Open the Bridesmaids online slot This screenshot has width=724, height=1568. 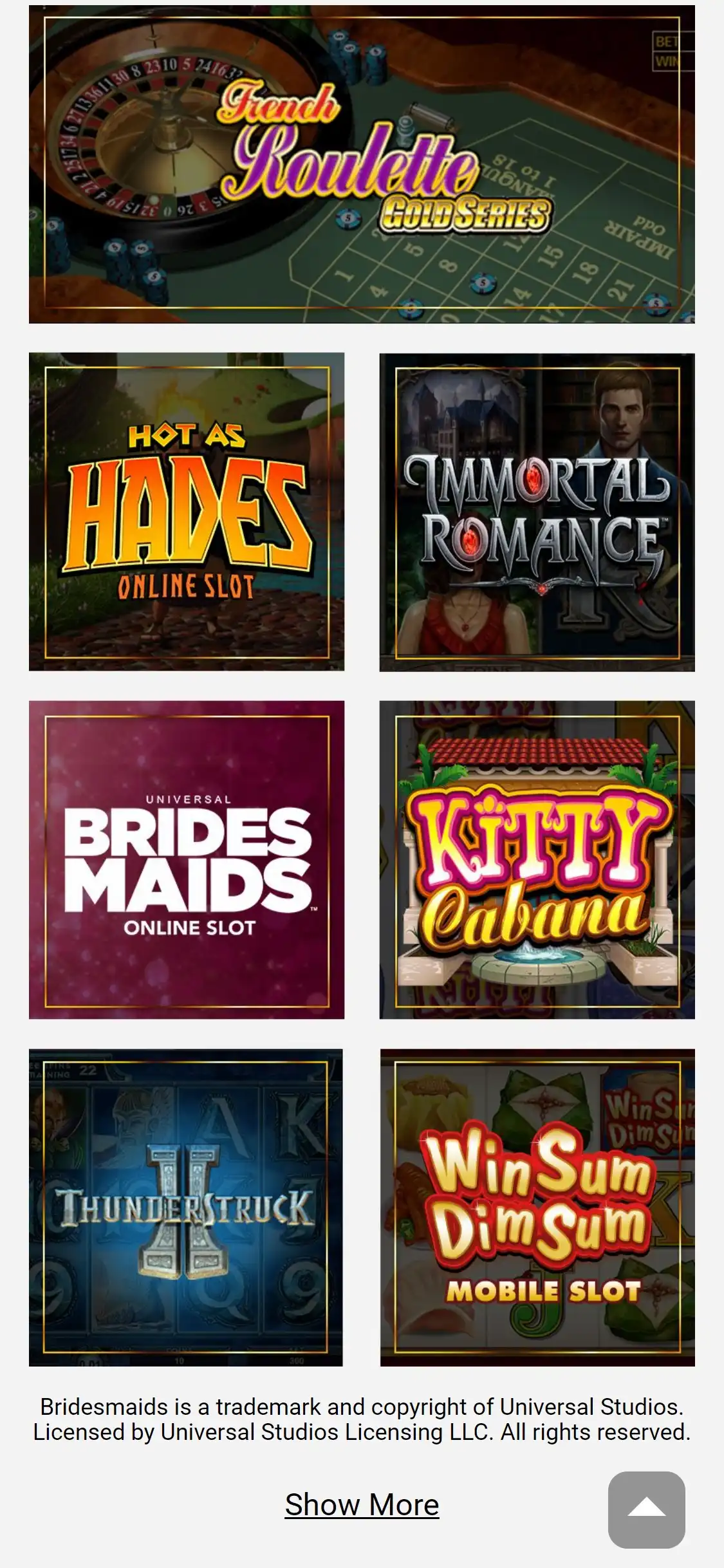point(187,860)
